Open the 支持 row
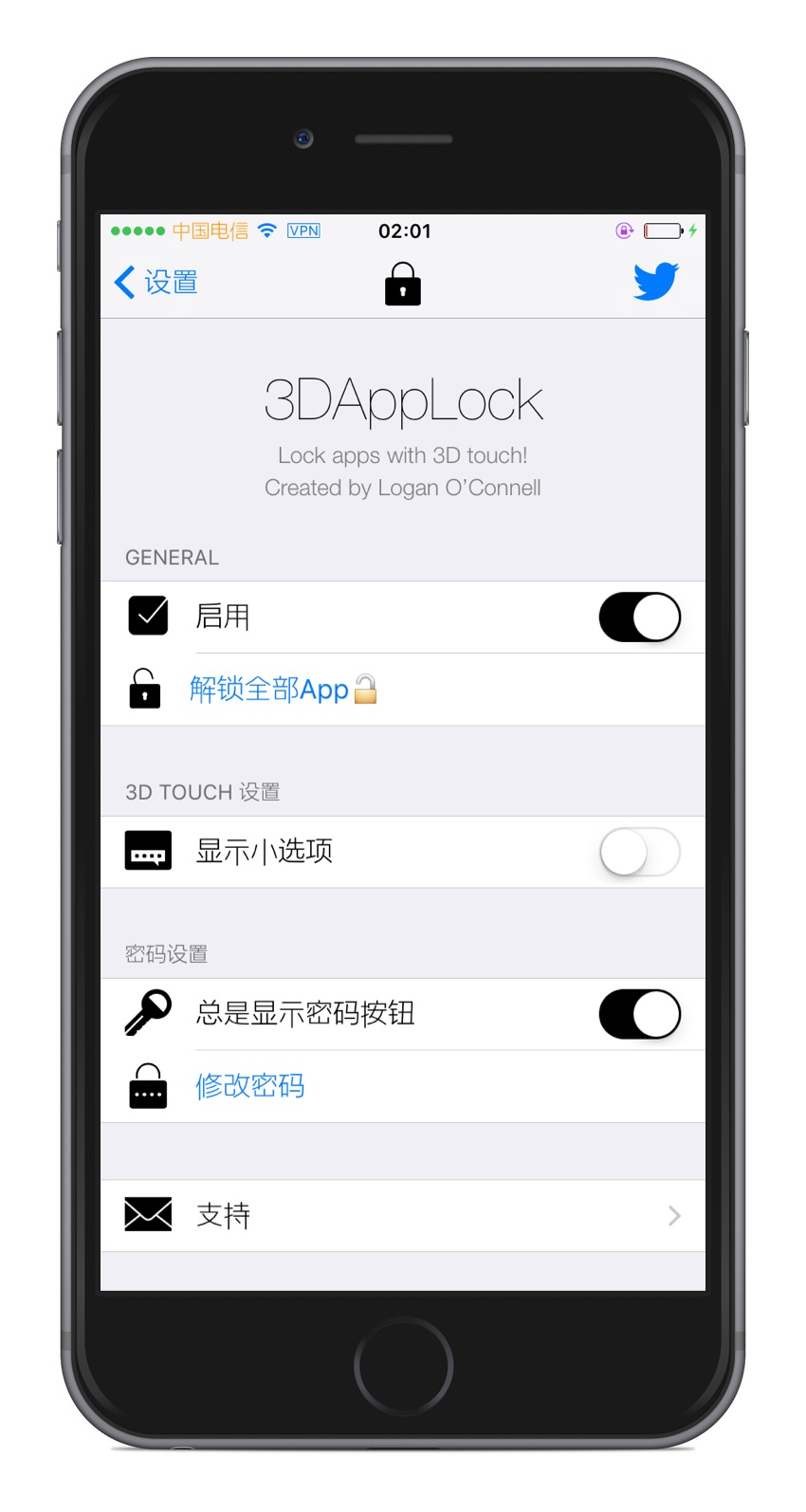The image size is (806, 1512). point(403,1216)
